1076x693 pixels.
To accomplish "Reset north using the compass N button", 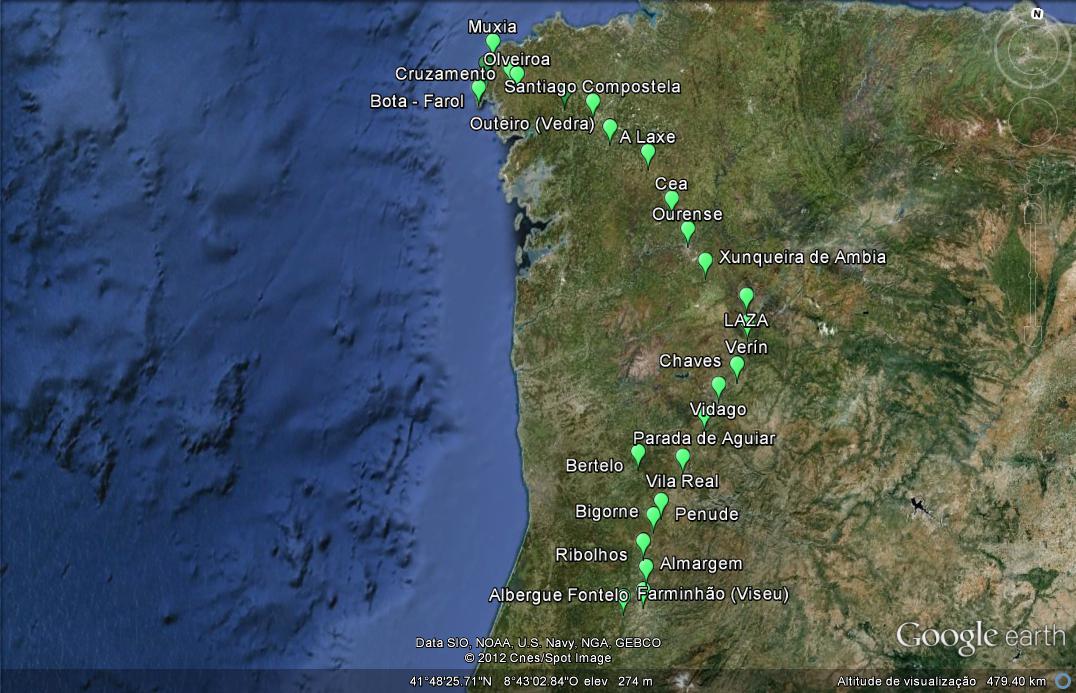I will click(1037, 14).
